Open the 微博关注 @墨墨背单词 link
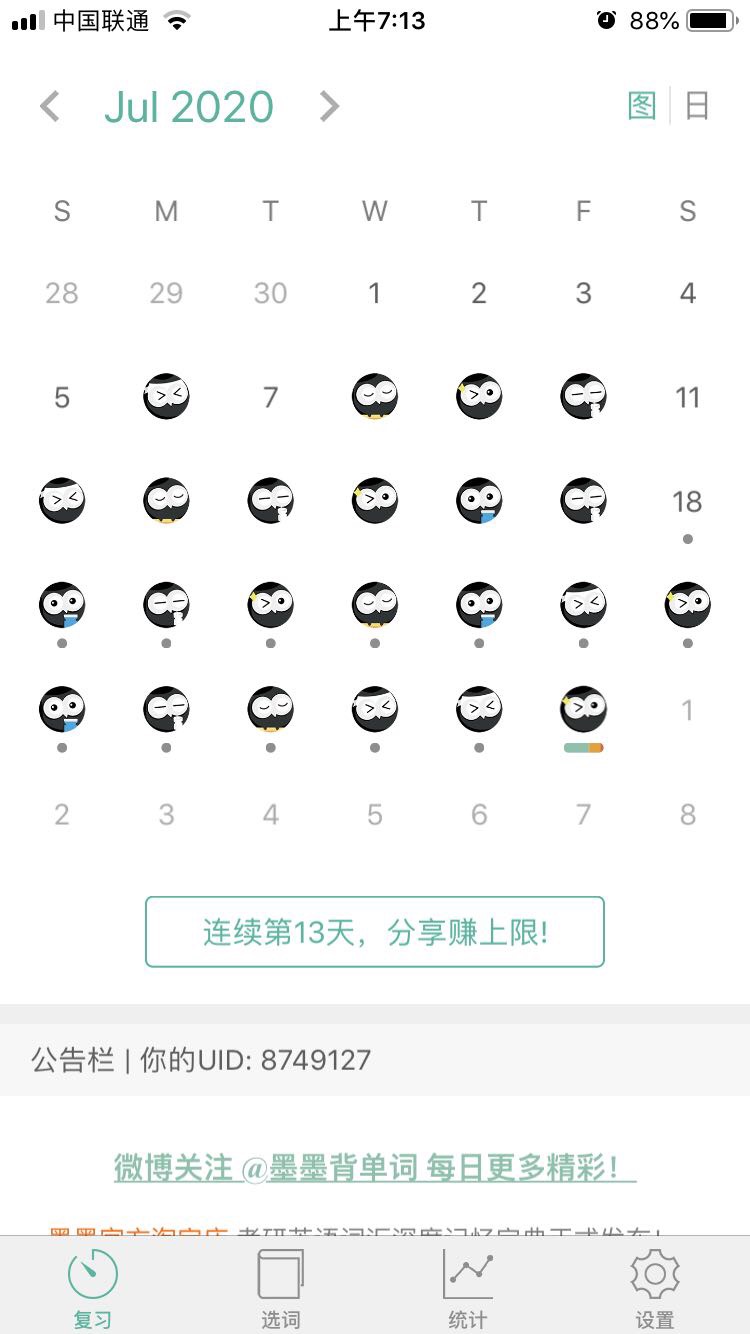The height and width of the screenshot is (1334, 750). tap(375, 1167)
